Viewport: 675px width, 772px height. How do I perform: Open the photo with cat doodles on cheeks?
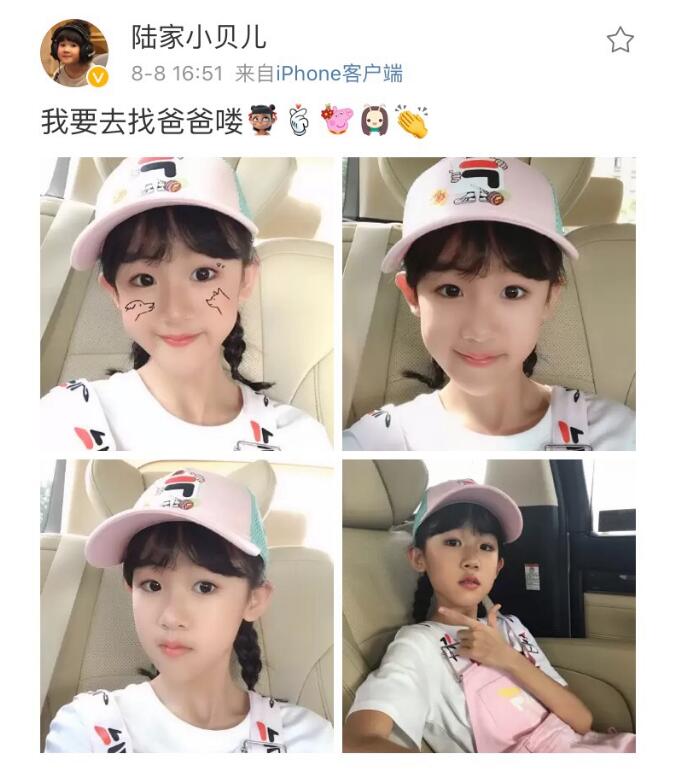point(187,303)
